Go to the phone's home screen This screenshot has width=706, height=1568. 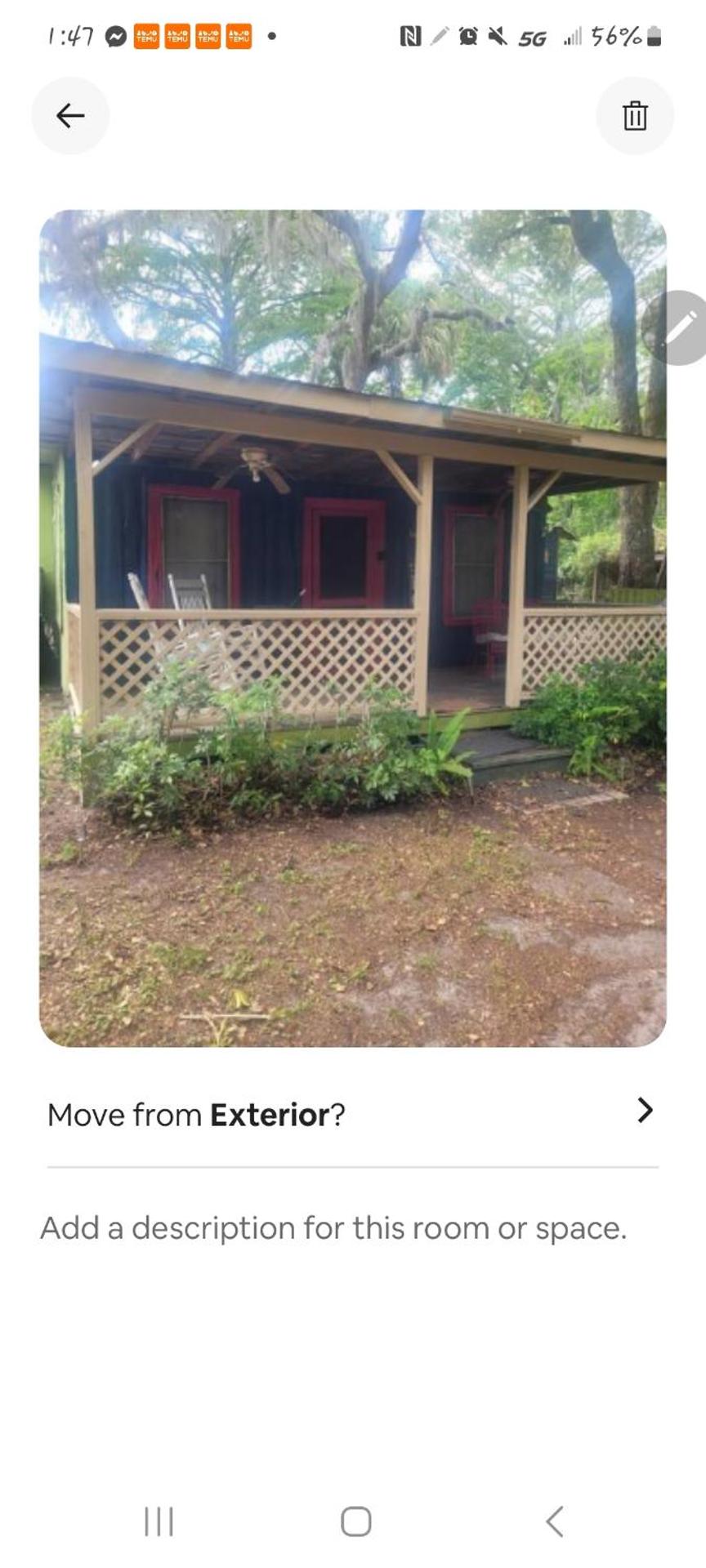coord(355,1521)
